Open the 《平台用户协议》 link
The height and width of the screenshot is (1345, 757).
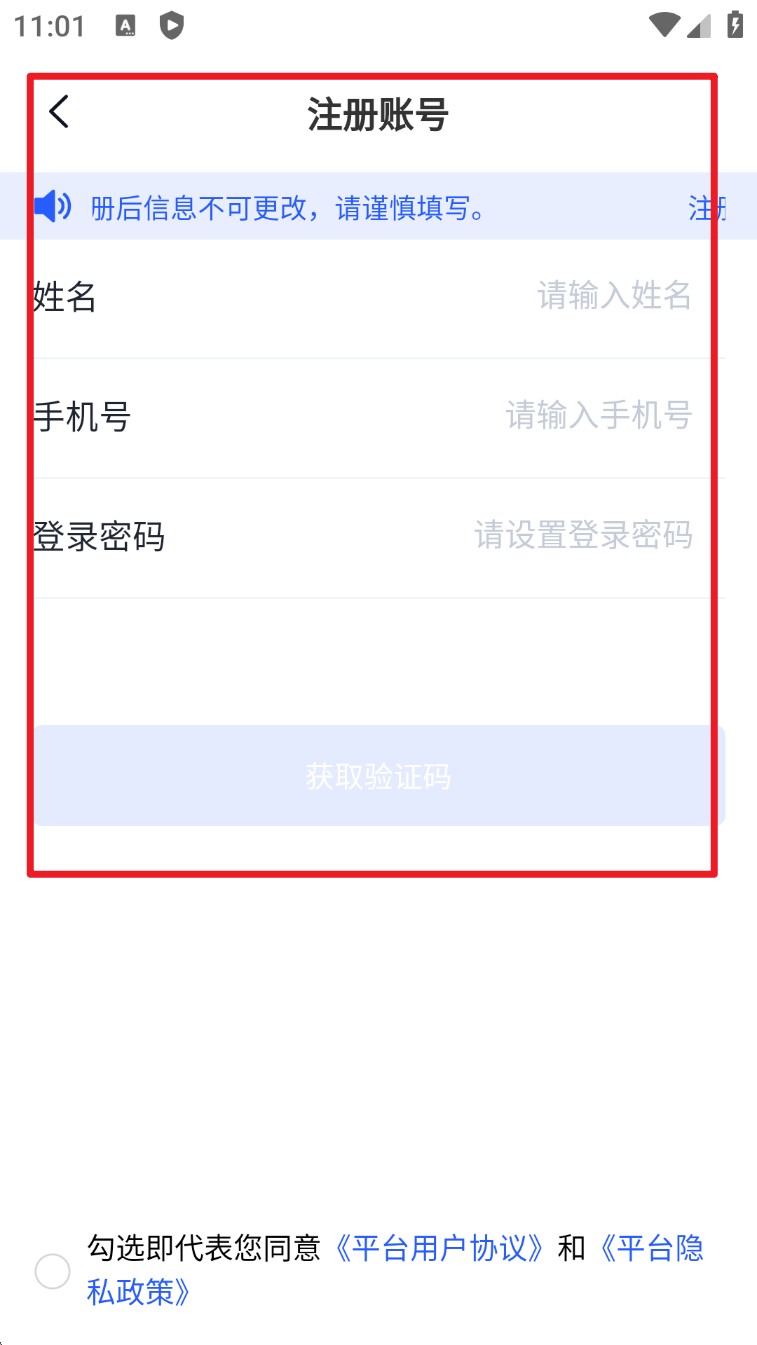coord(440,1248)
